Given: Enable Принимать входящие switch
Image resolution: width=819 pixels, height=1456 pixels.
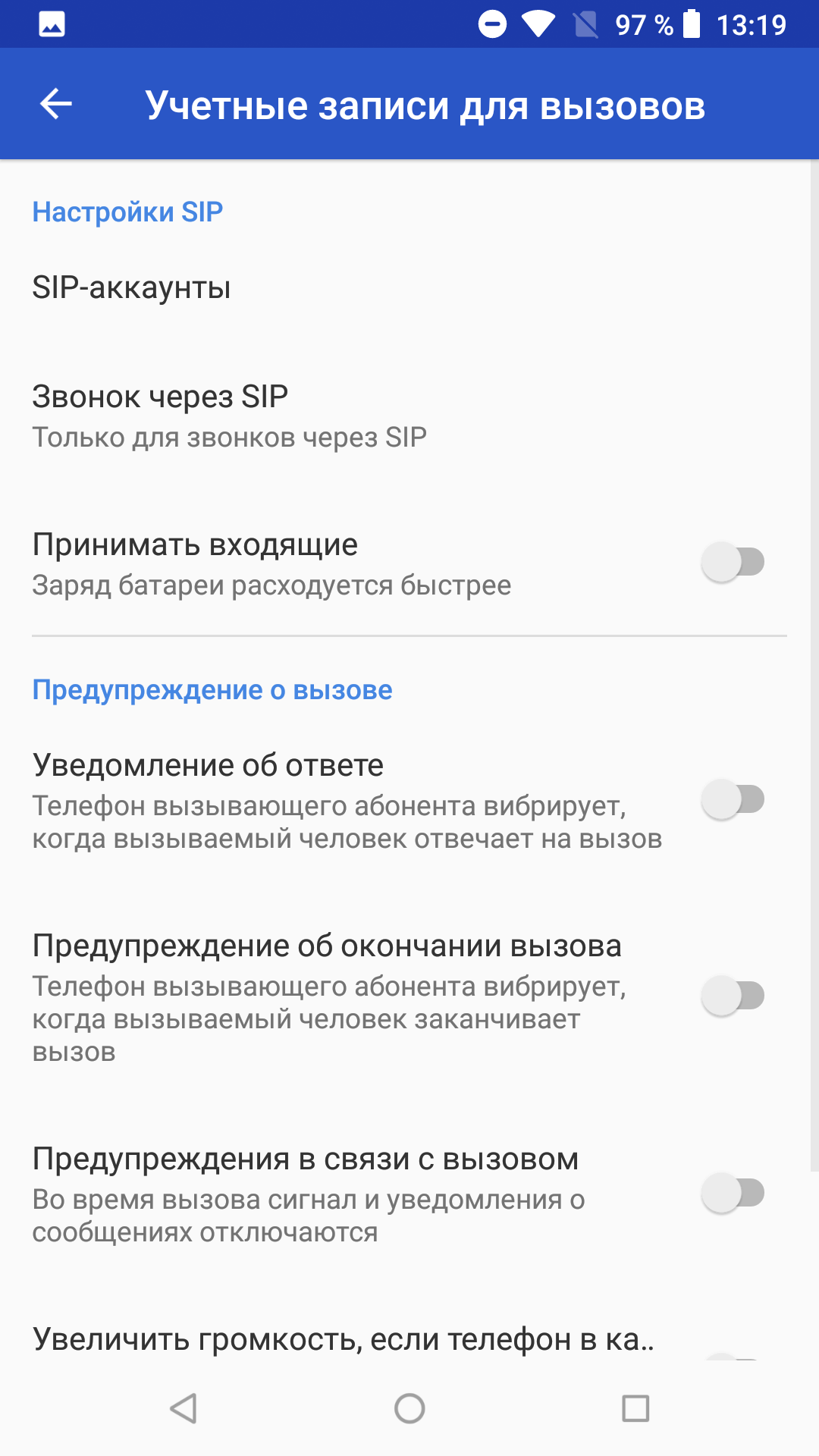Looking at the screenshot, I should tap(733, 562).
